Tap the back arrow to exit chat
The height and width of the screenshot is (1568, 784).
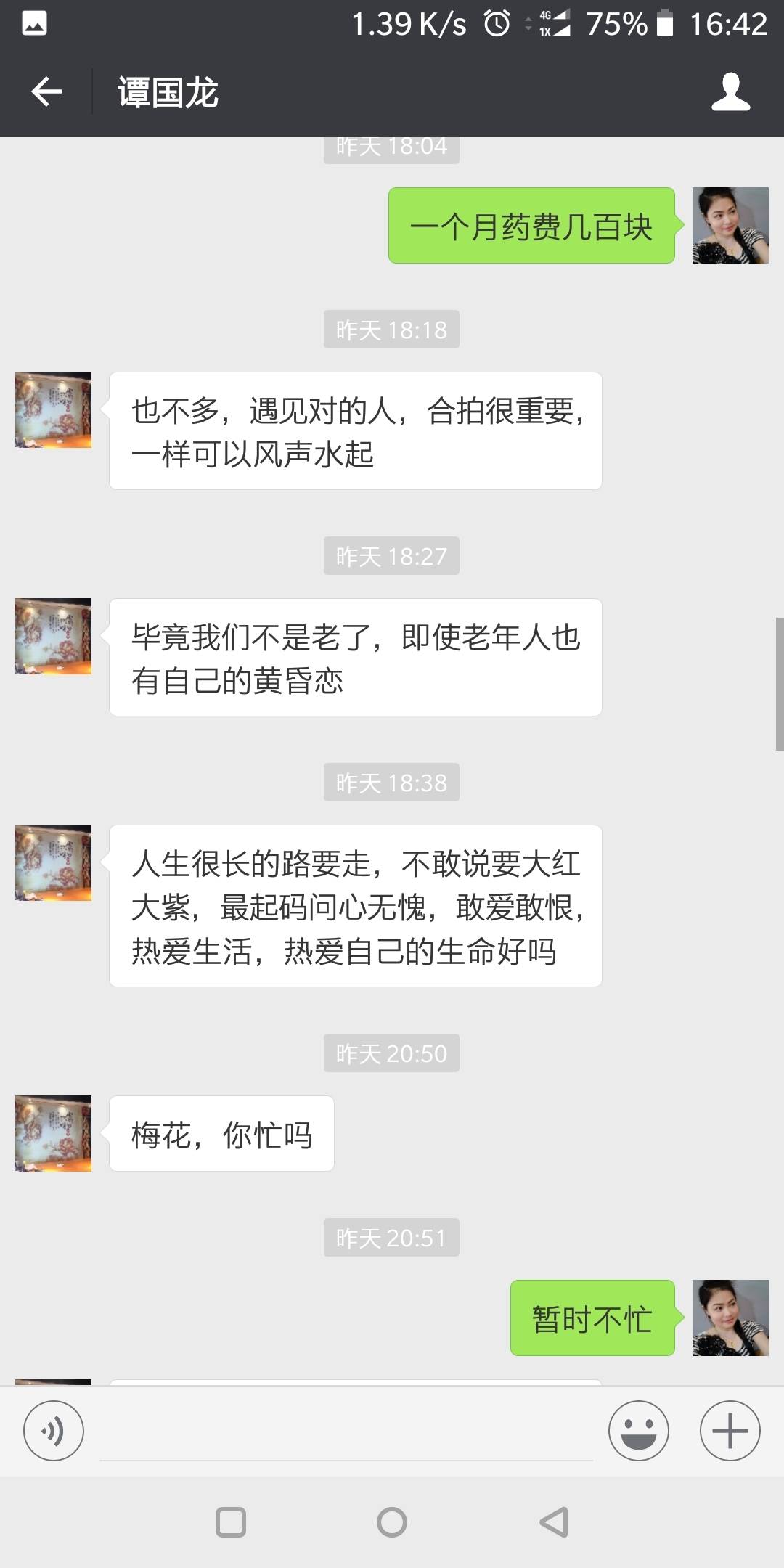pos(46,92)
